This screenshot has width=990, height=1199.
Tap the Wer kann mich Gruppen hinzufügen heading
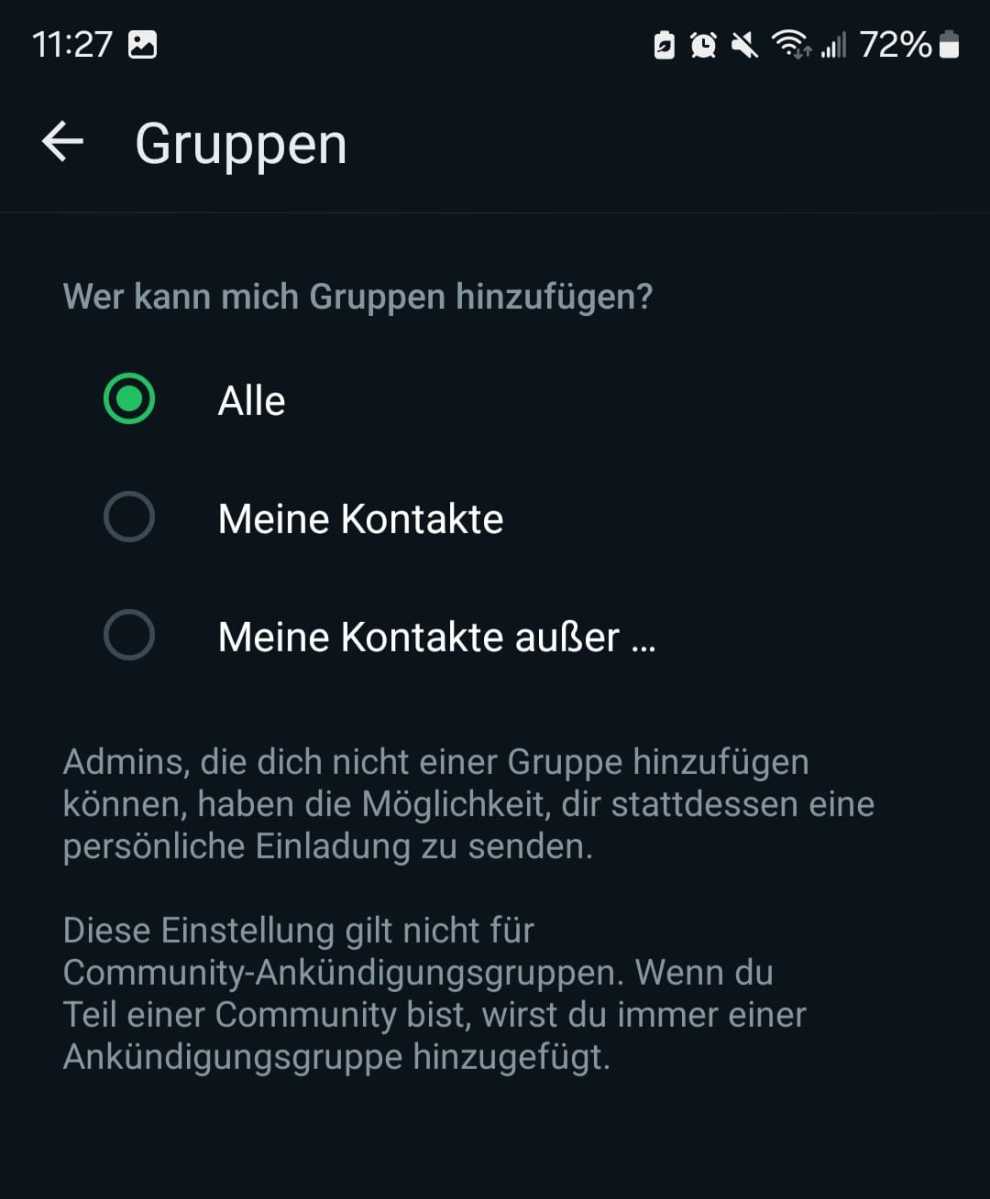pyautogui.click(x=357, y=297)
